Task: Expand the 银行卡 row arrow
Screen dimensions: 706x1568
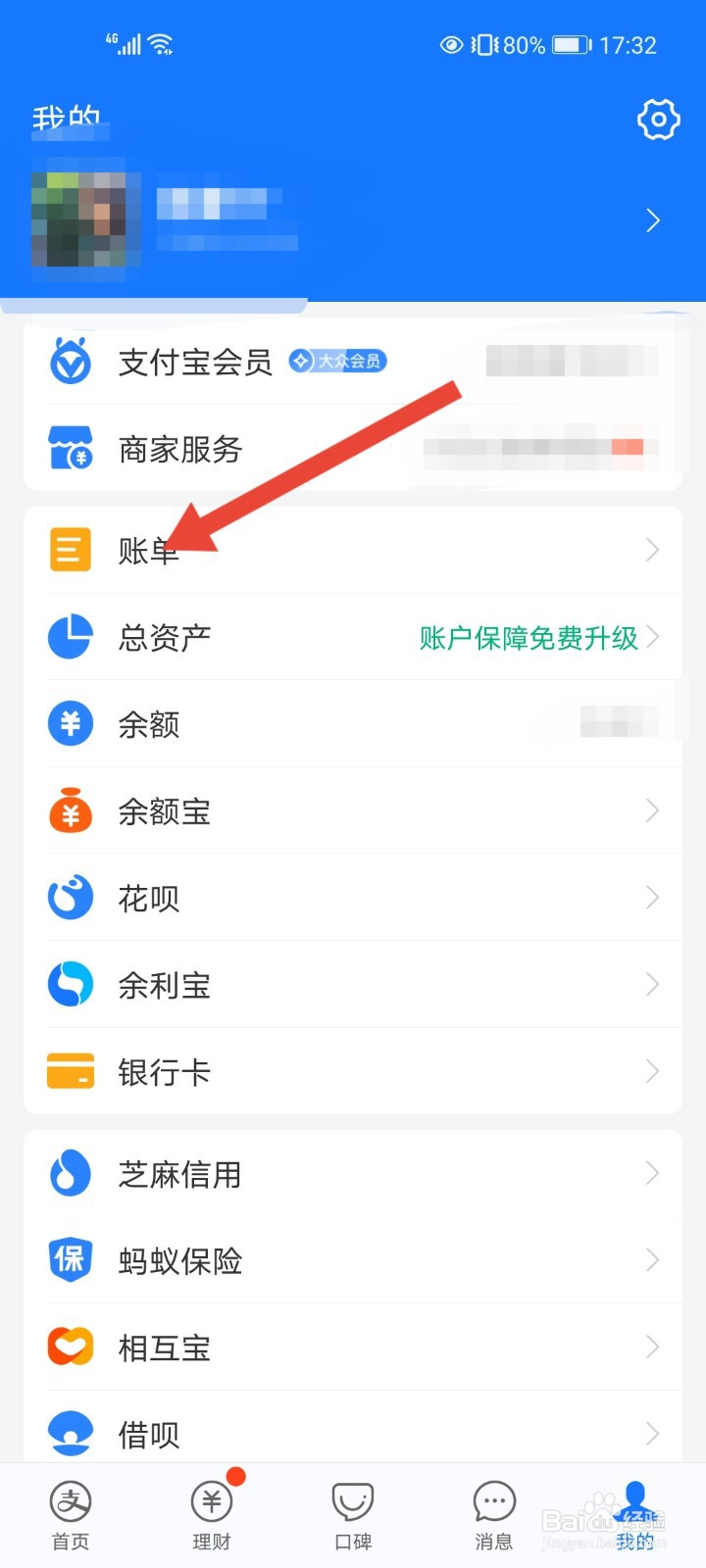Action: [652, 1071]
